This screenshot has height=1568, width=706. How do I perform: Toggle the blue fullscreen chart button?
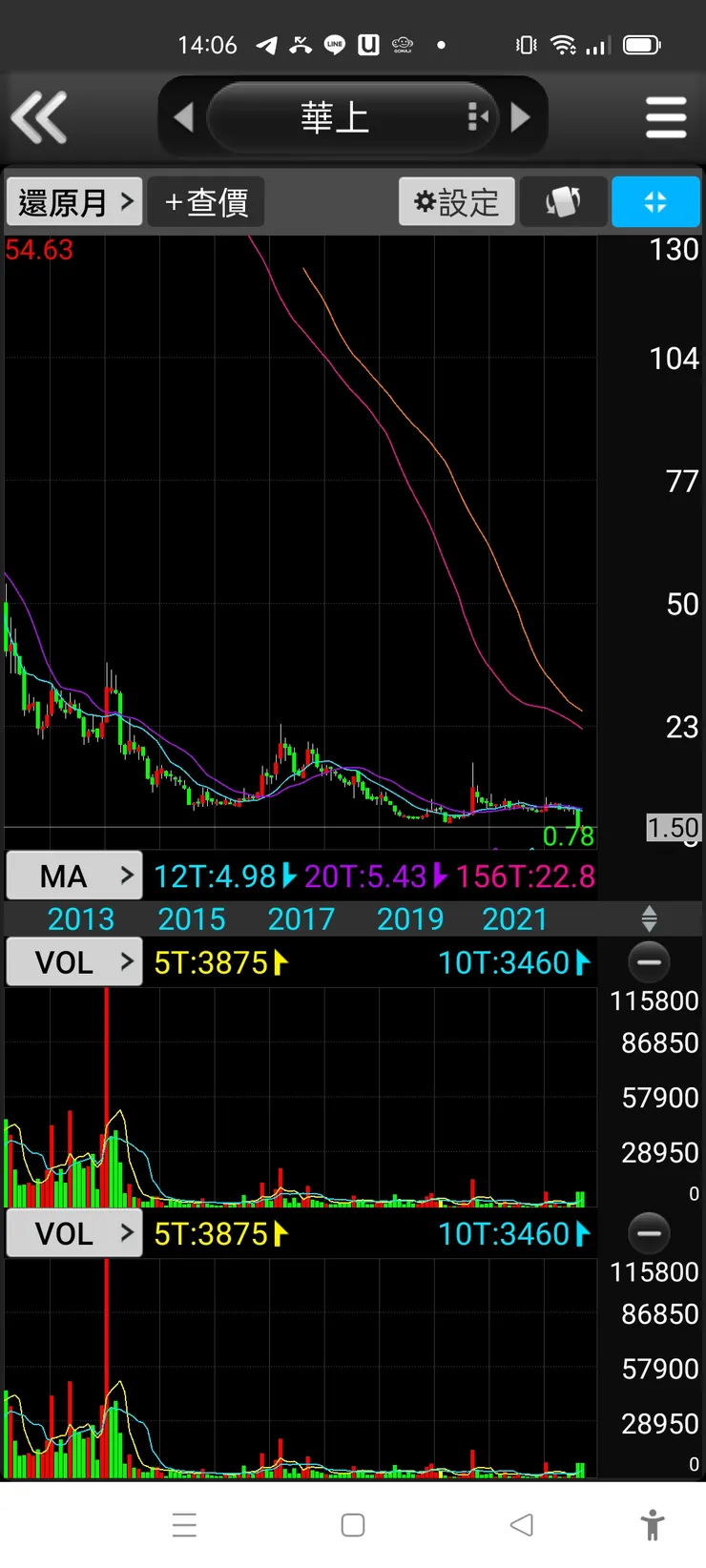point(655,202)
